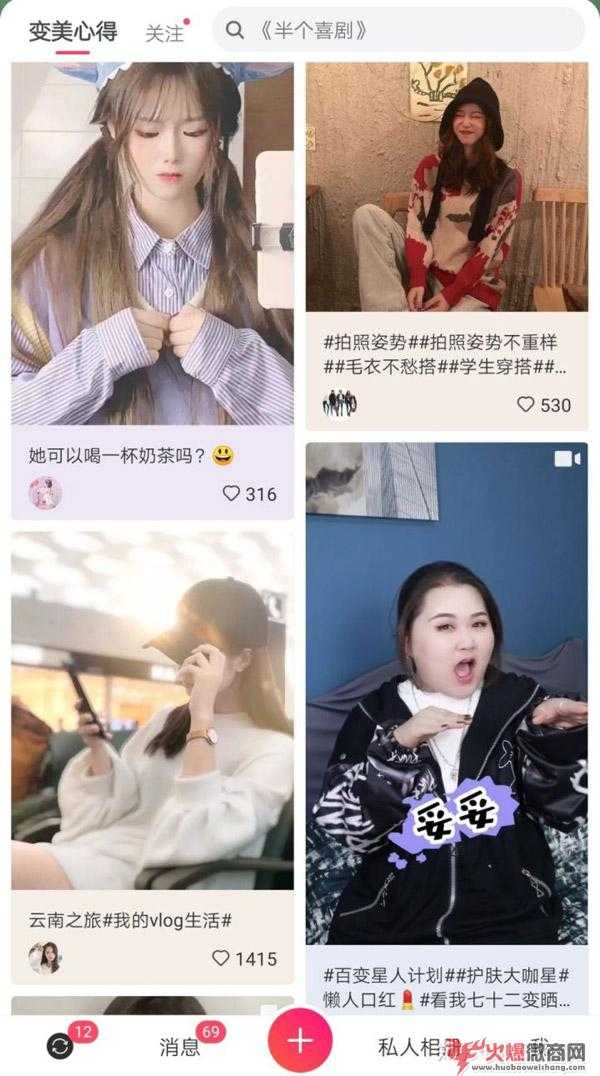Switch to the 变美心得 tab
The height and width of the screenshot is (1076, 600).
pos(72,31)
